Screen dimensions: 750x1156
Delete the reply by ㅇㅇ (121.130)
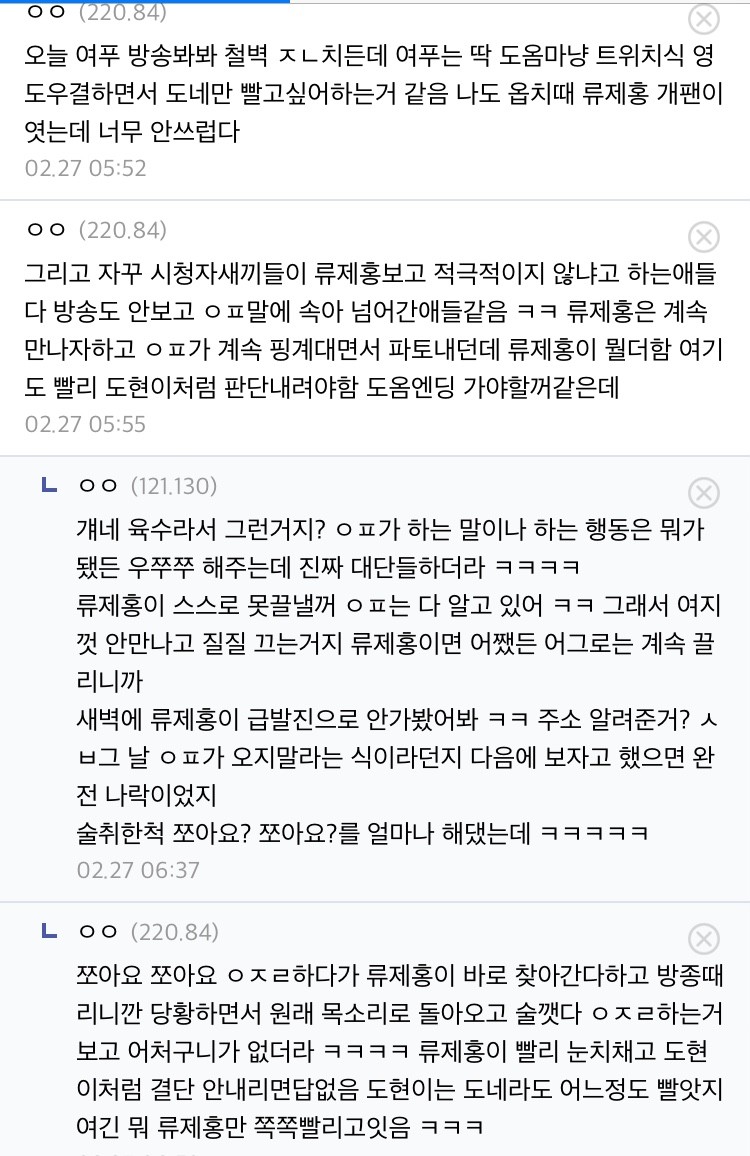[x=704, y=492]
